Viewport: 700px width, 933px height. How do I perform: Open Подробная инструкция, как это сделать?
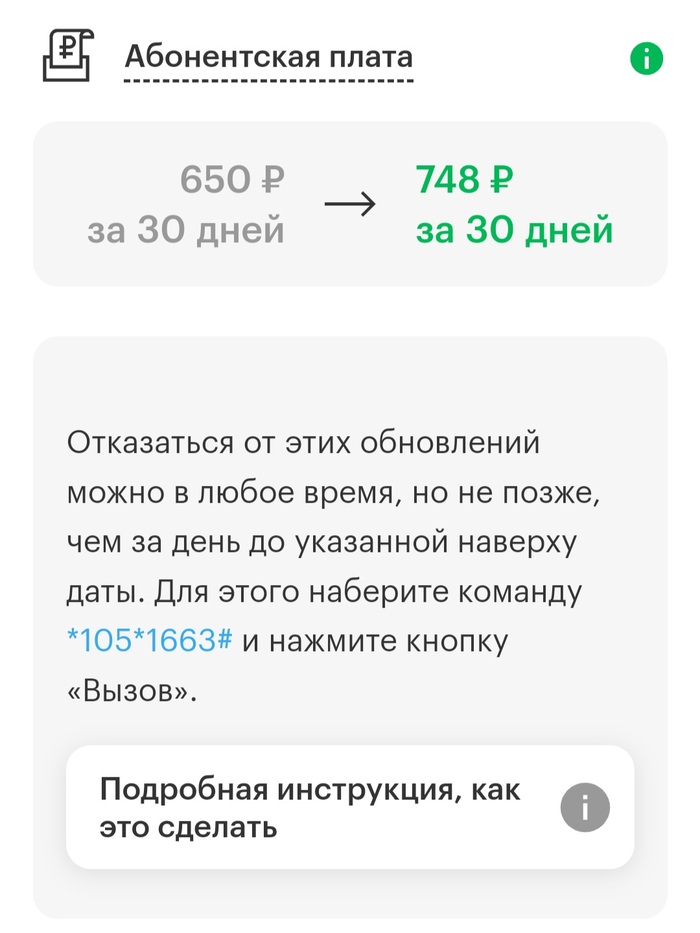pyautogui.click(x=350, y=807)
